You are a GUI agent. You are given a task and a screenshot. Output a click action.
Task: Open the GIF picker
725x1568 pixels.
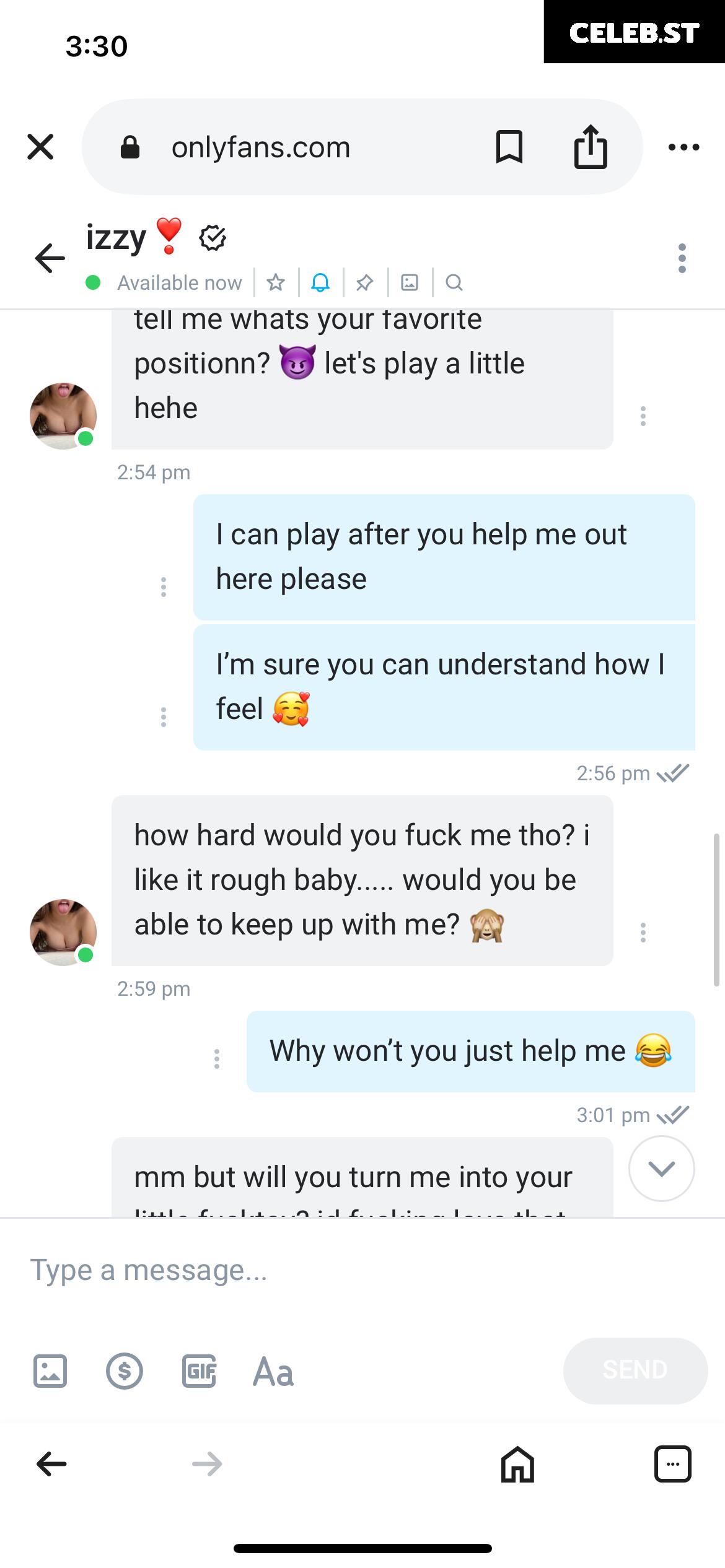[x=199, y=1370]
